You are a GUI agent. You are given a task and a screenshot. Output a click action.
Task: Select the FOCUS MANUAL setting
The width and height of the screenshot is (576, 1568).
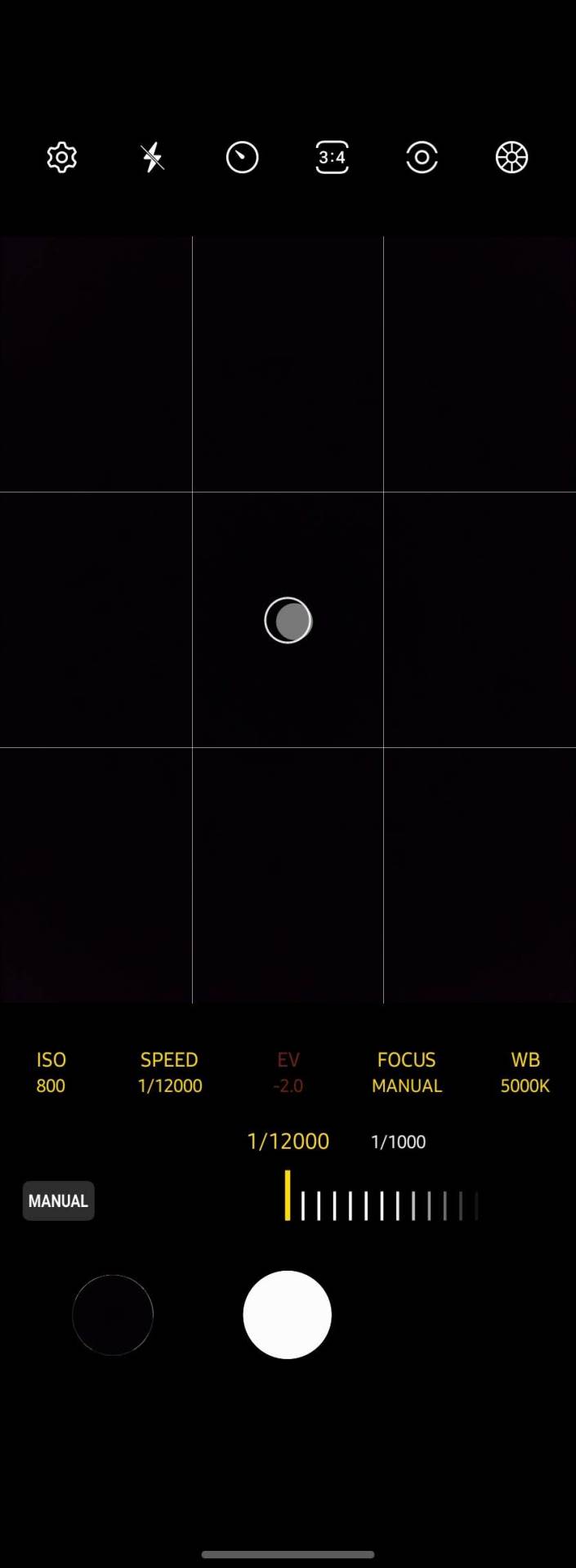pyautogui.click(x=406, y=1072)
